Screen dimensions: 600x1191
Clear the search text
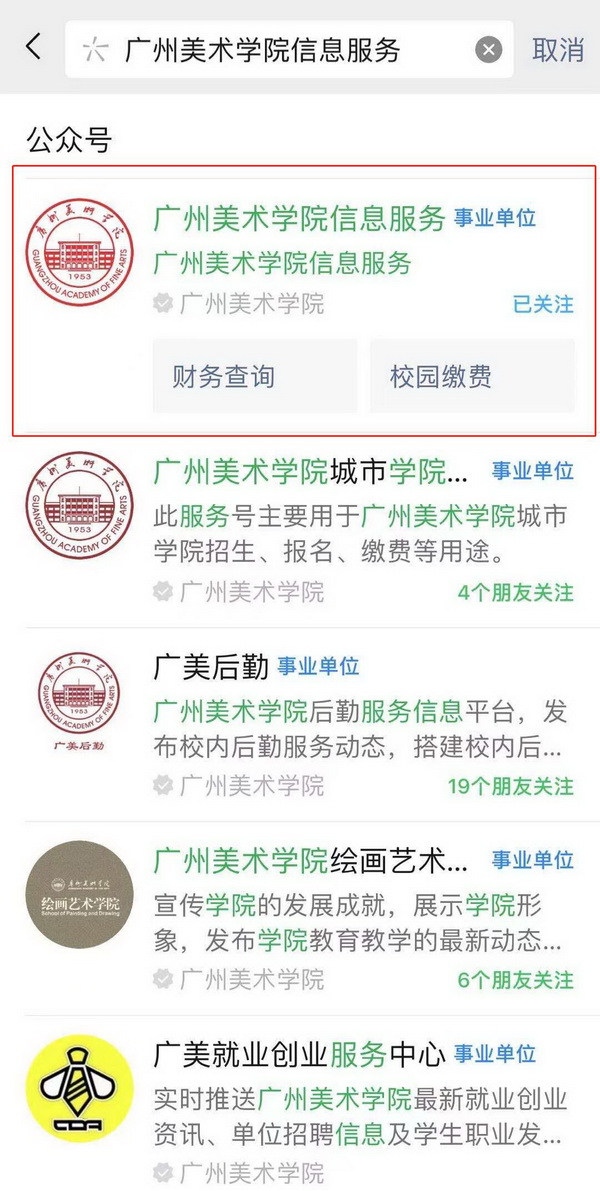488,49
